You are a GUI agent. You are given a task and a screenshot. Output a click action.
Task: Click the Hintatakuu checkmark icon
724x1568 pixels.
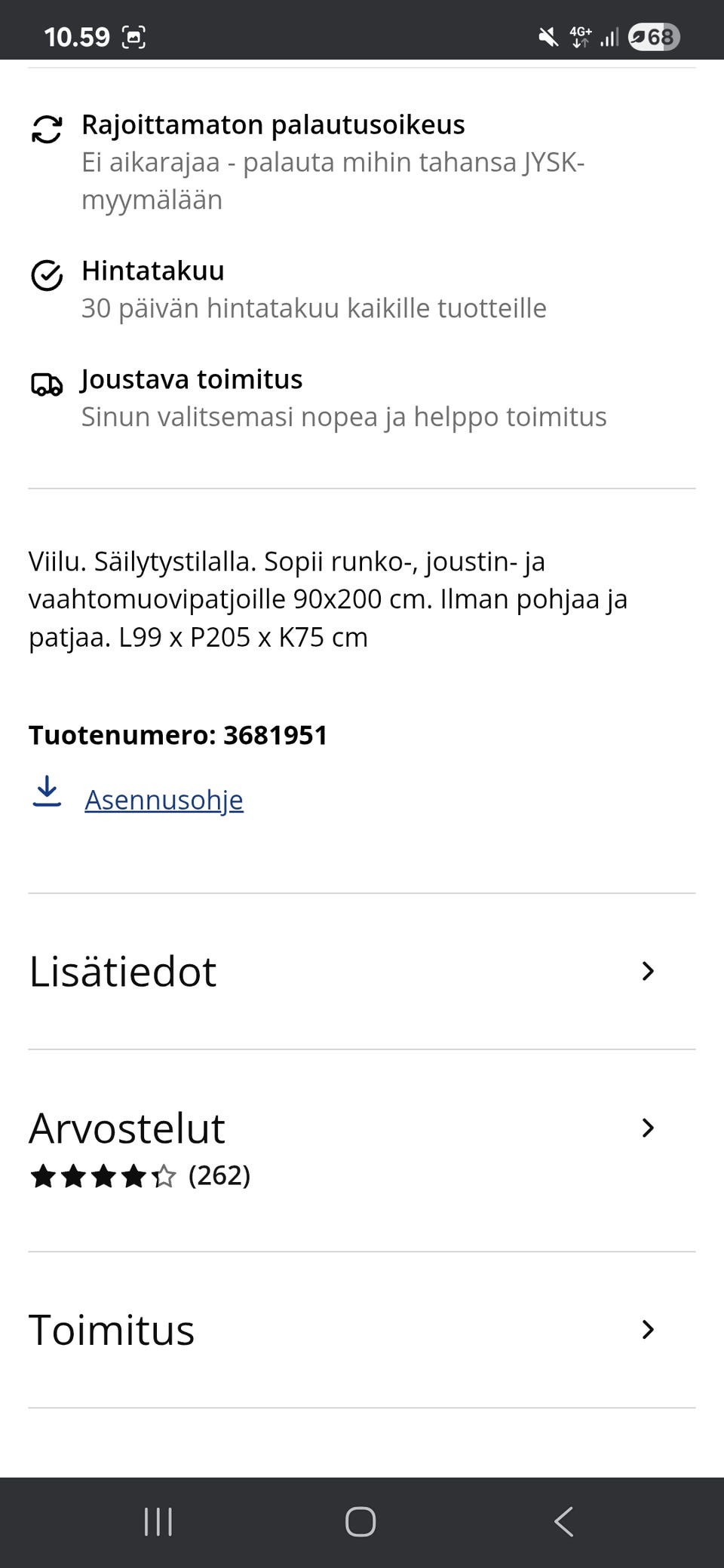[47, 278]
